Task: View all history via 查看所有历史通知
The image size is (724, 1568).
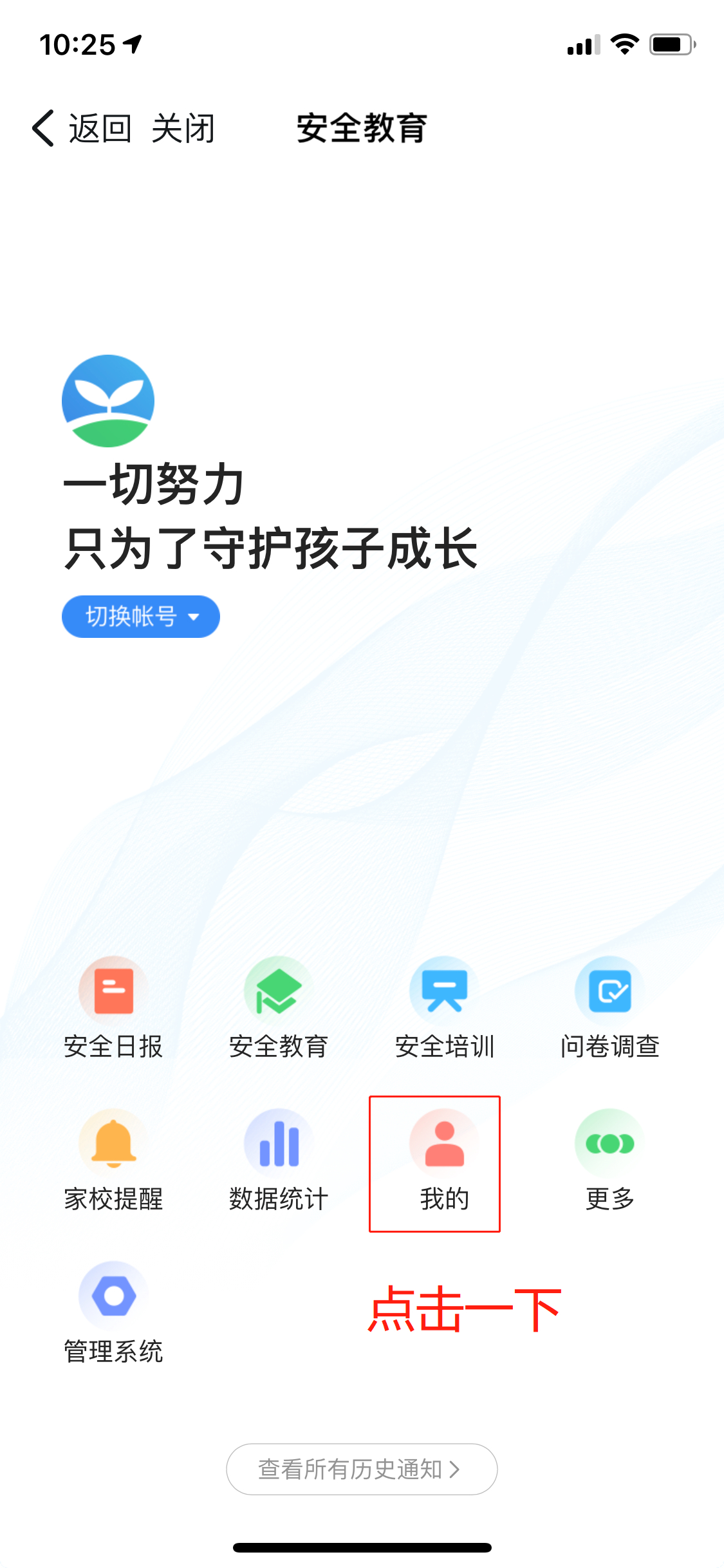Action: tap(361, 1469)
